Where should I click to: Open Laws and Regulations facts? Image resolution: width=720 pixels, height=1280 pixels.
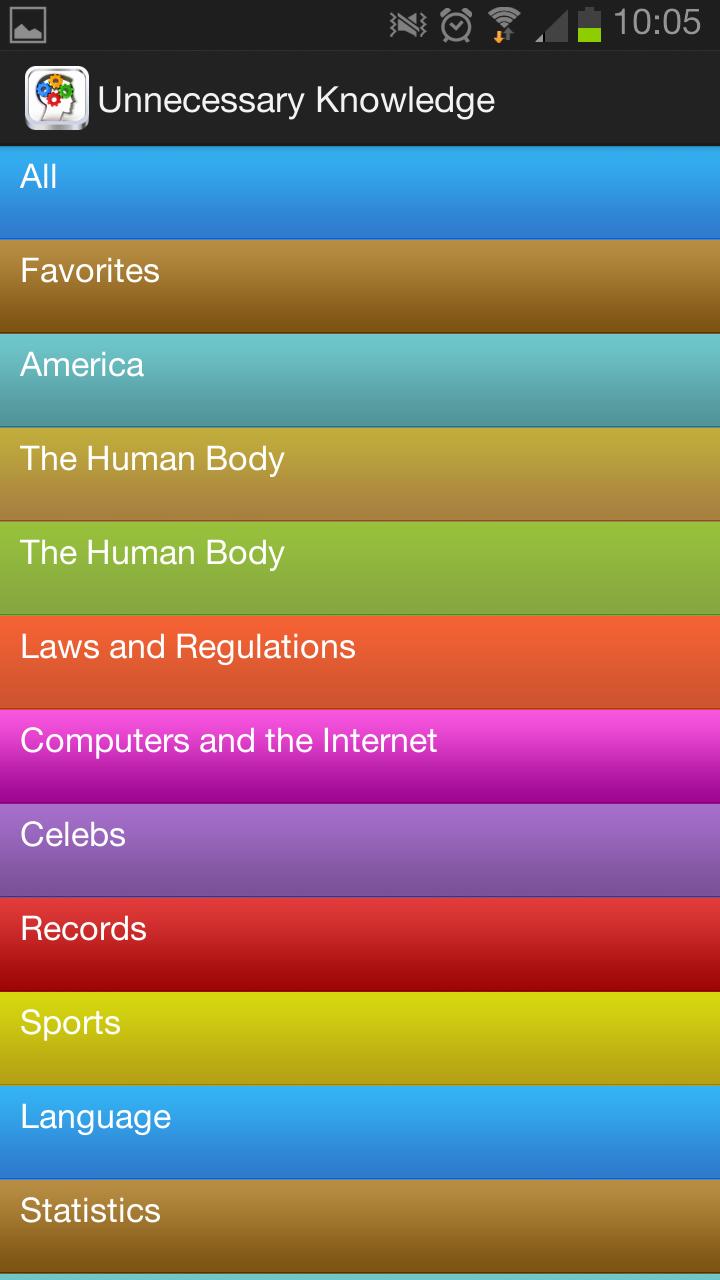pos(360,663)
